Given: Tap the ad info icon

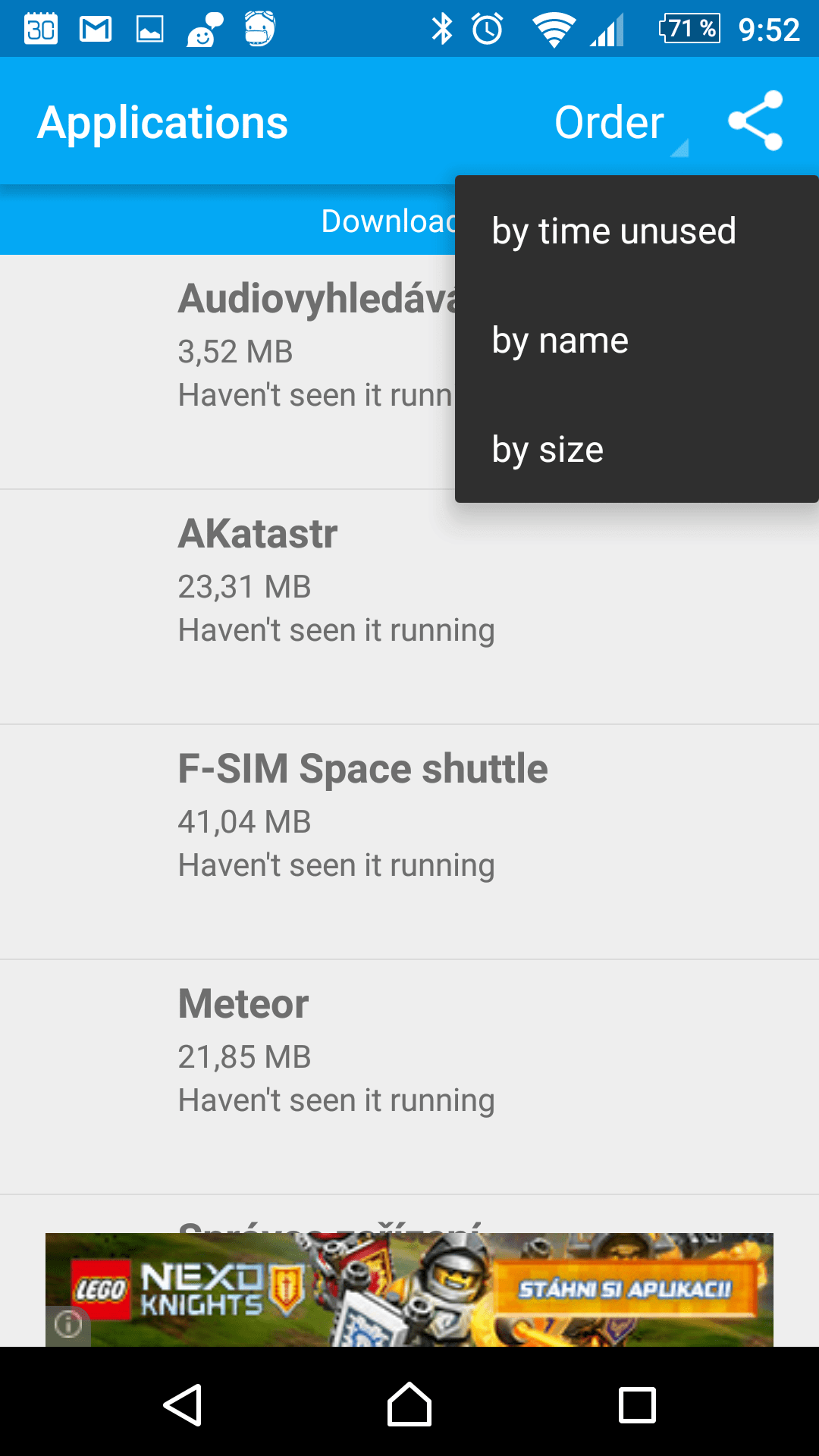Looking at the screenshot, I should click(68, 1325).
